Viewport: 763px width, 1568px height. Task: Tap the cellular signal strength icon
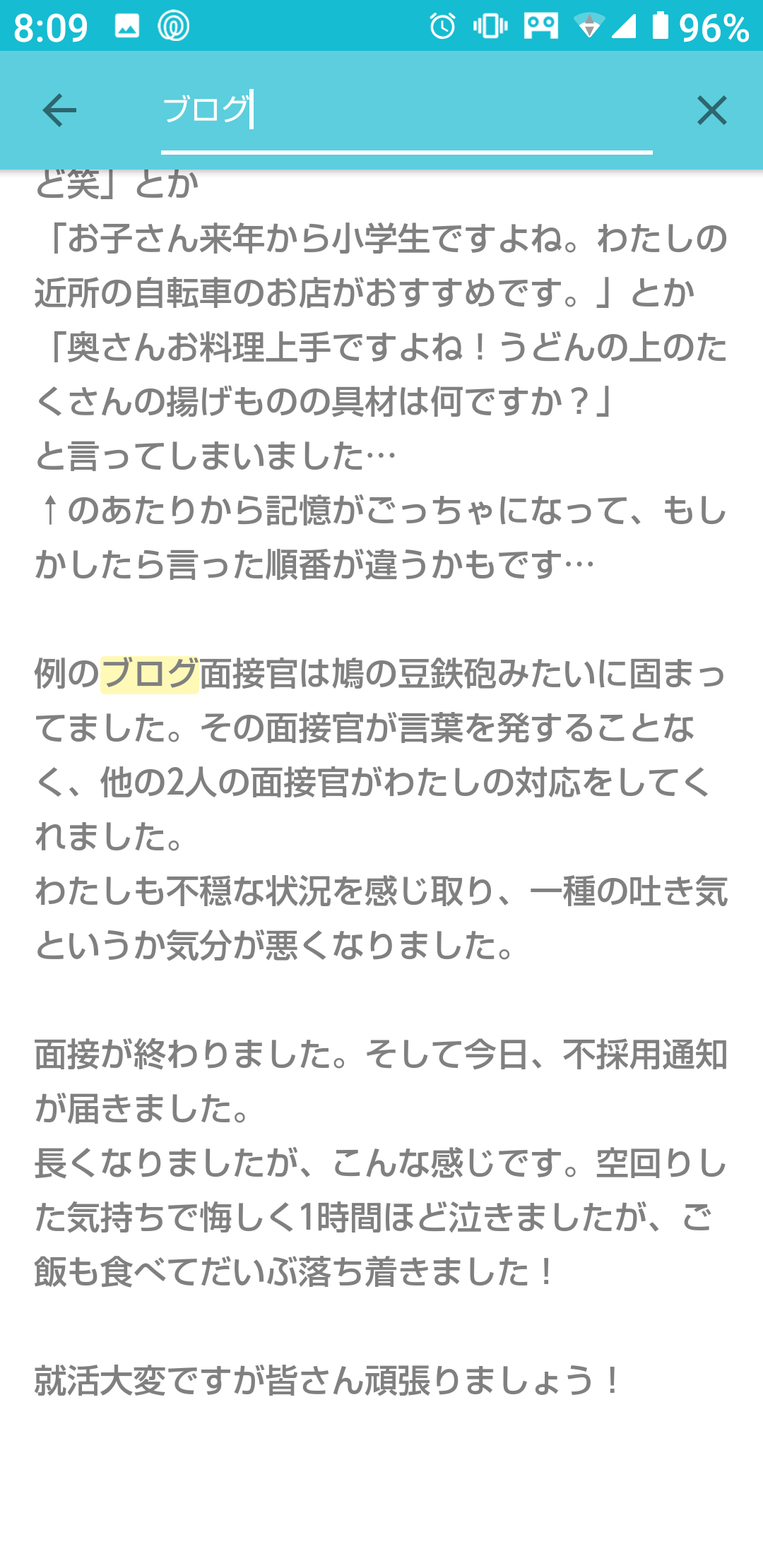625,26
